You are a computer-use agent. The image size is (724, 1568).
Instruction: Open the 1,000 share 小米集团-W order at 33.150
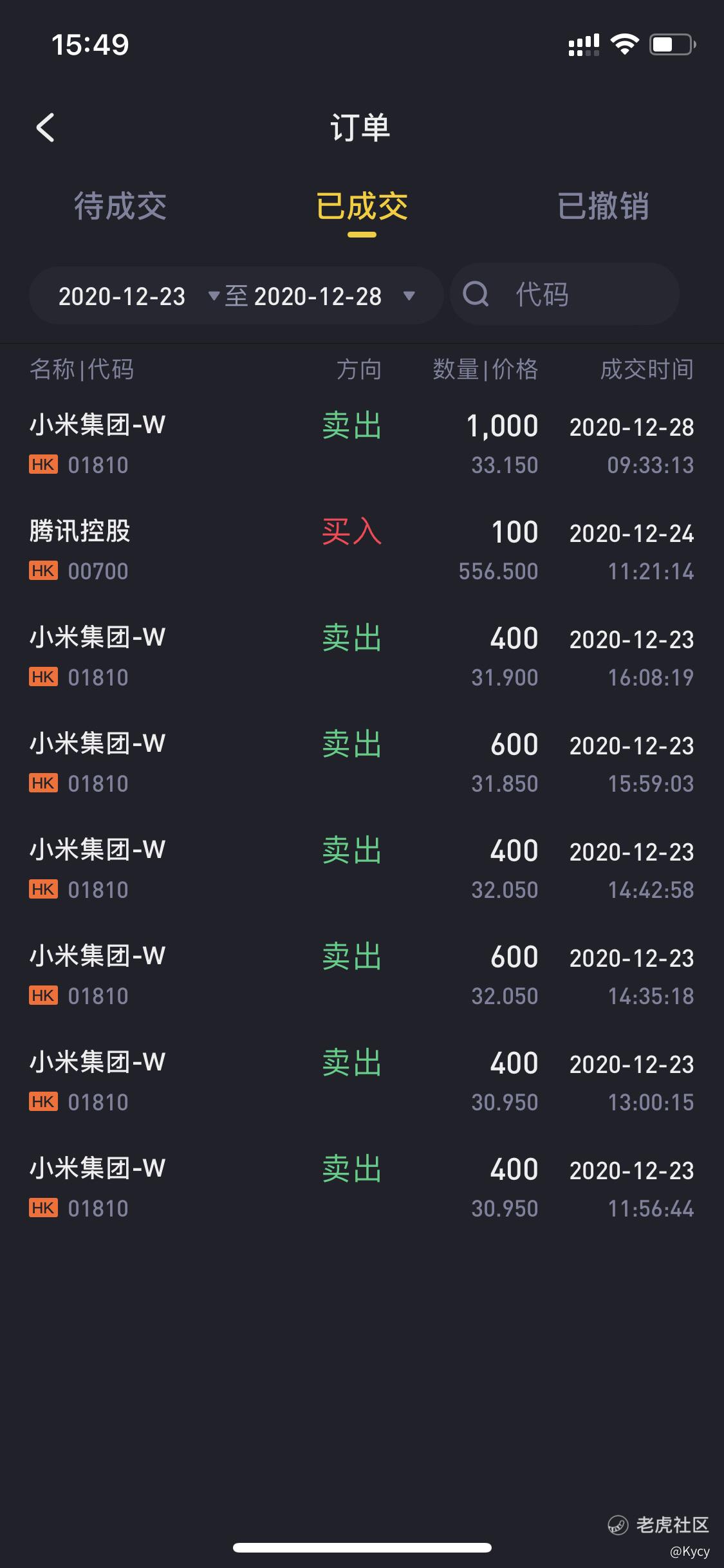click(362, 444)
